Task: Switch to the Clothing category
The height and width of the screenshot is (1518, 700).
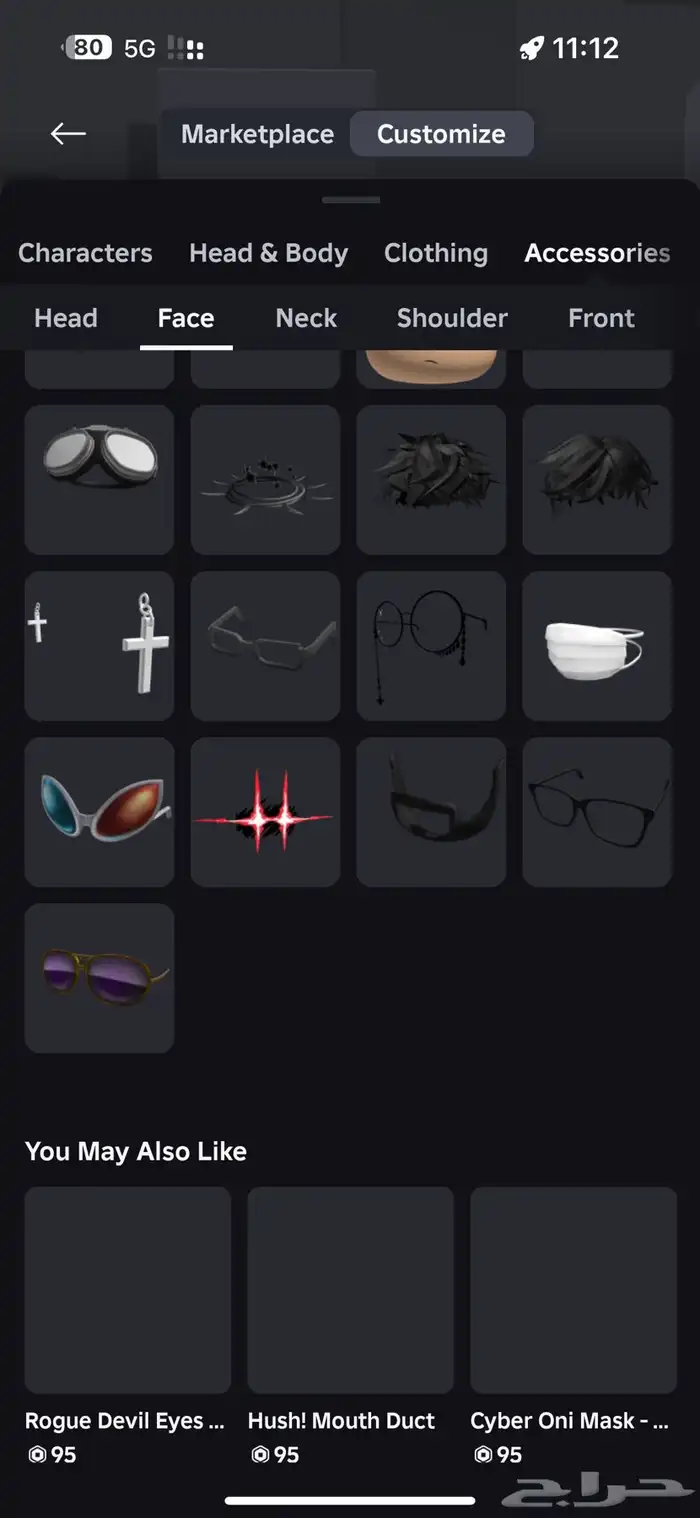Action: pyautogui.click(x=436, y=253)
